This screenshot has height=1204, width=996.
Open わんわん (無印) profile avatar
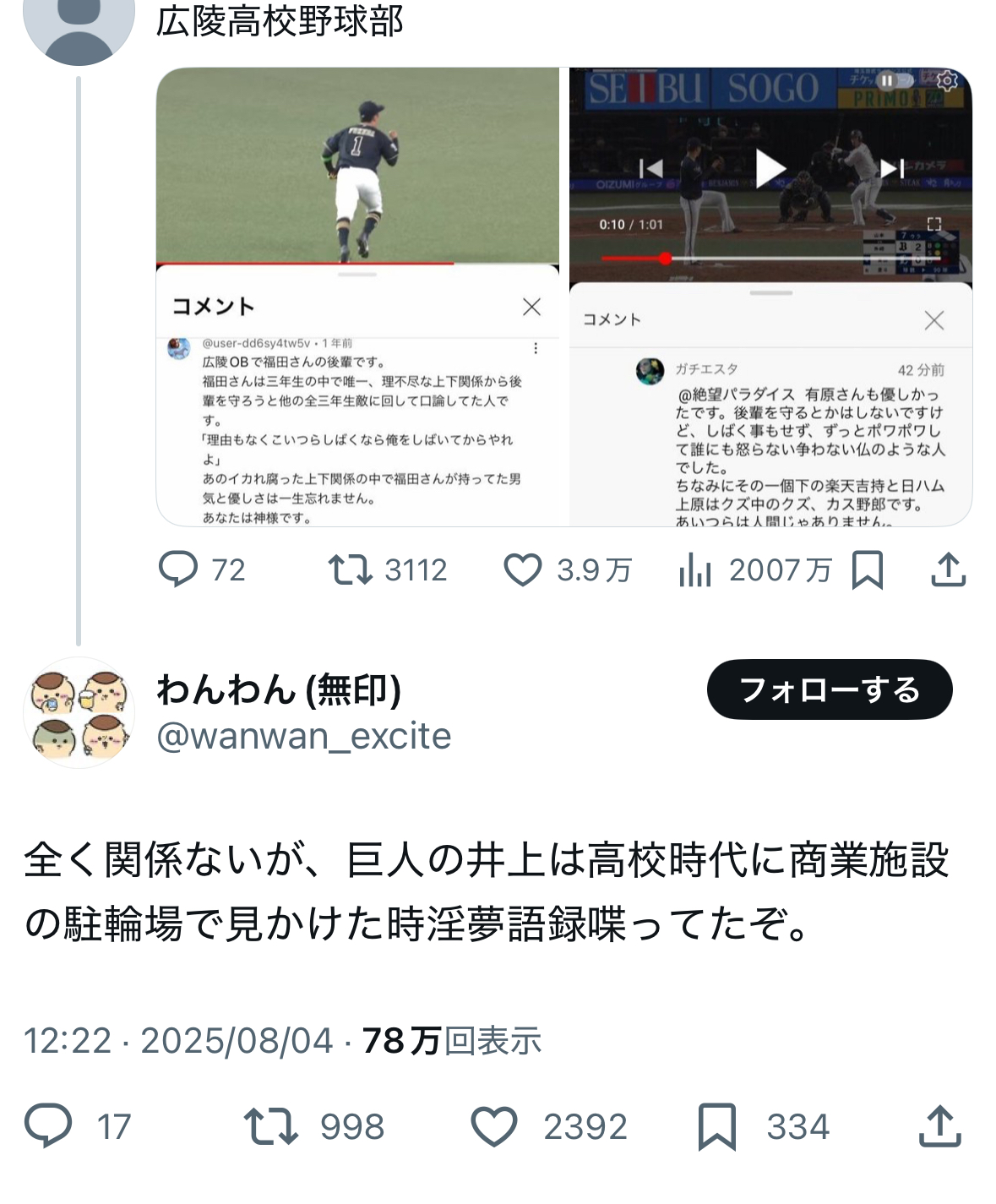click(79, 712)
